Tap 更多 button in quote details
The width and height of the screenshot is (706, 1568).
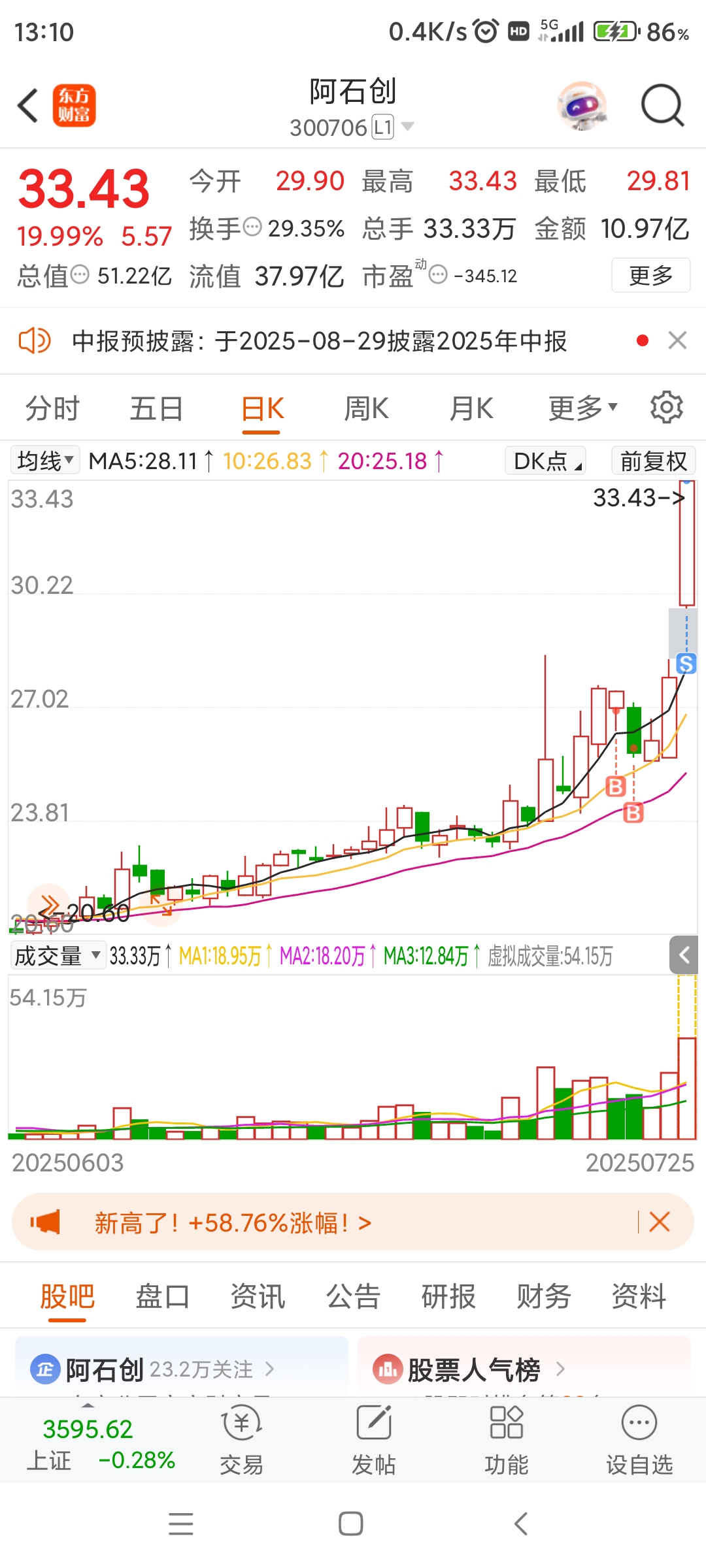coord(650,275)
